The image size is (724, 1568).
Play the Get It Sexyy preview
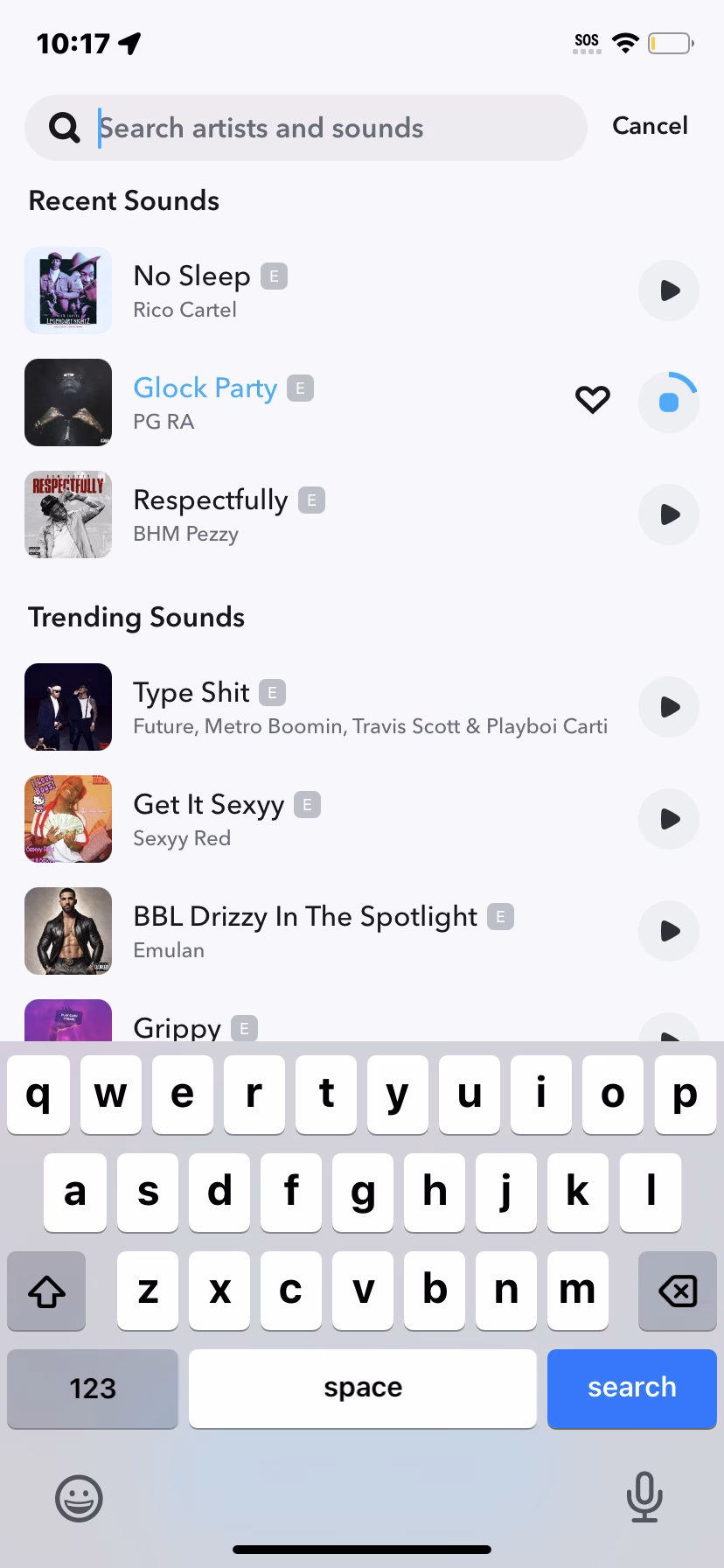pyautogui.click(x=669, y=819)
